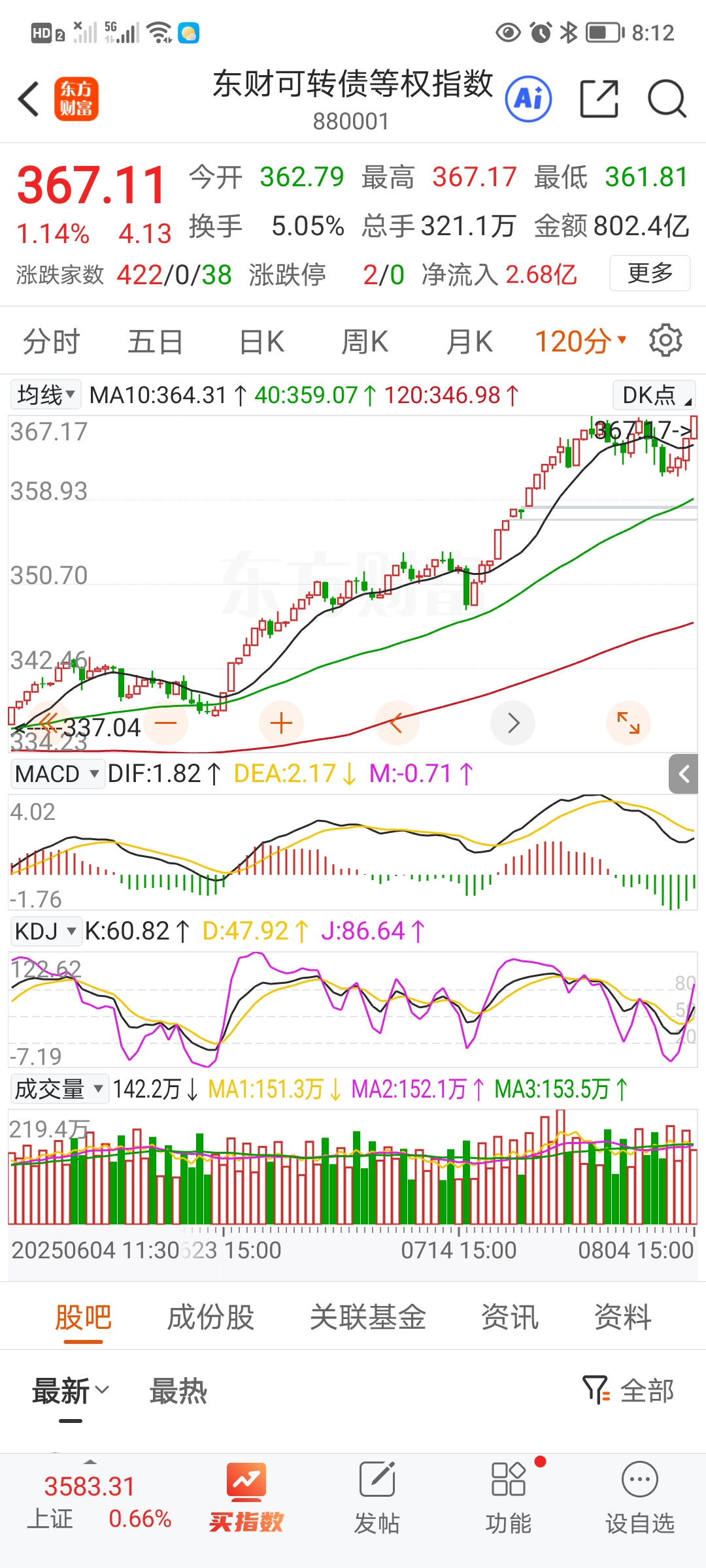Screen dimensions: 706x1568
Task: Expand chart to full screen
Action: pyautogui.click(x=628, y=723)
